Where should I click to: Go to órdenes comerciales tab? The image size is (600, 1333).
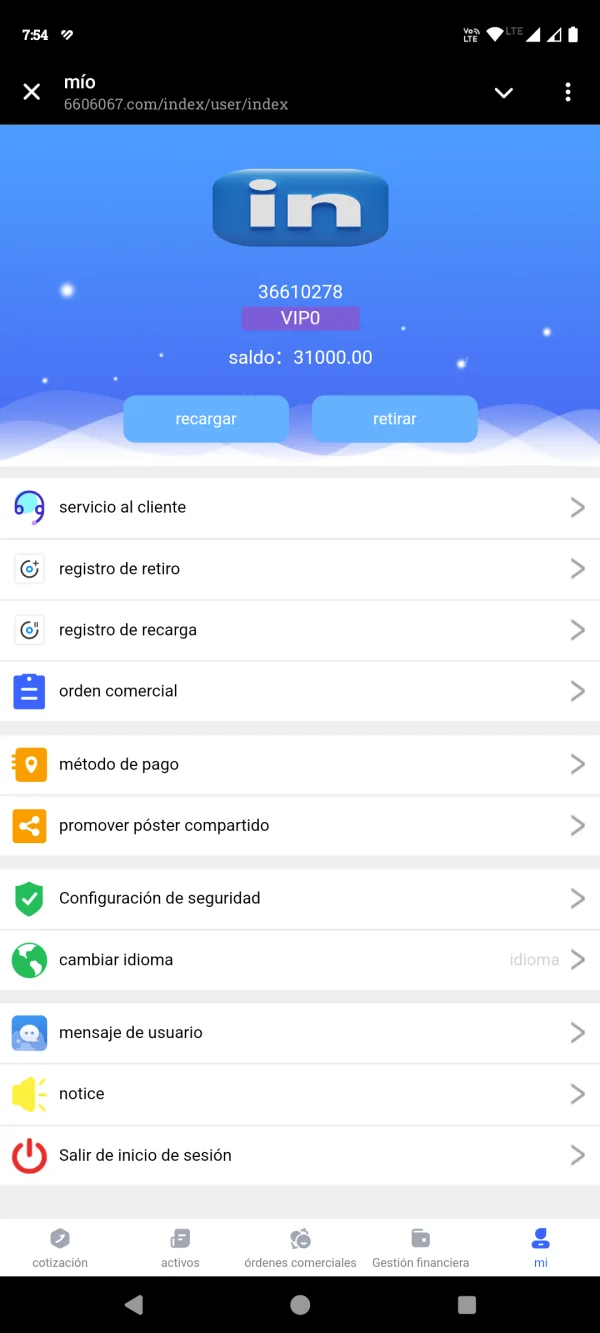[300, 1248]
